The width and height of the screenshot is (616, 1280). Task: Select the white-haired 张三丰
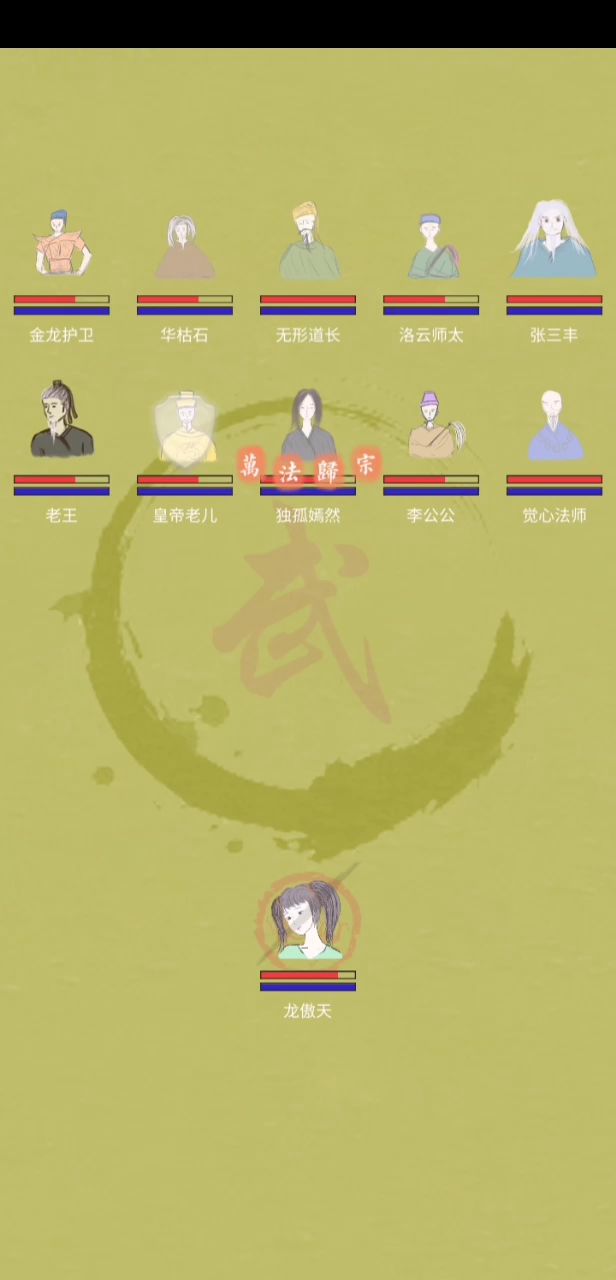point(554,241)
